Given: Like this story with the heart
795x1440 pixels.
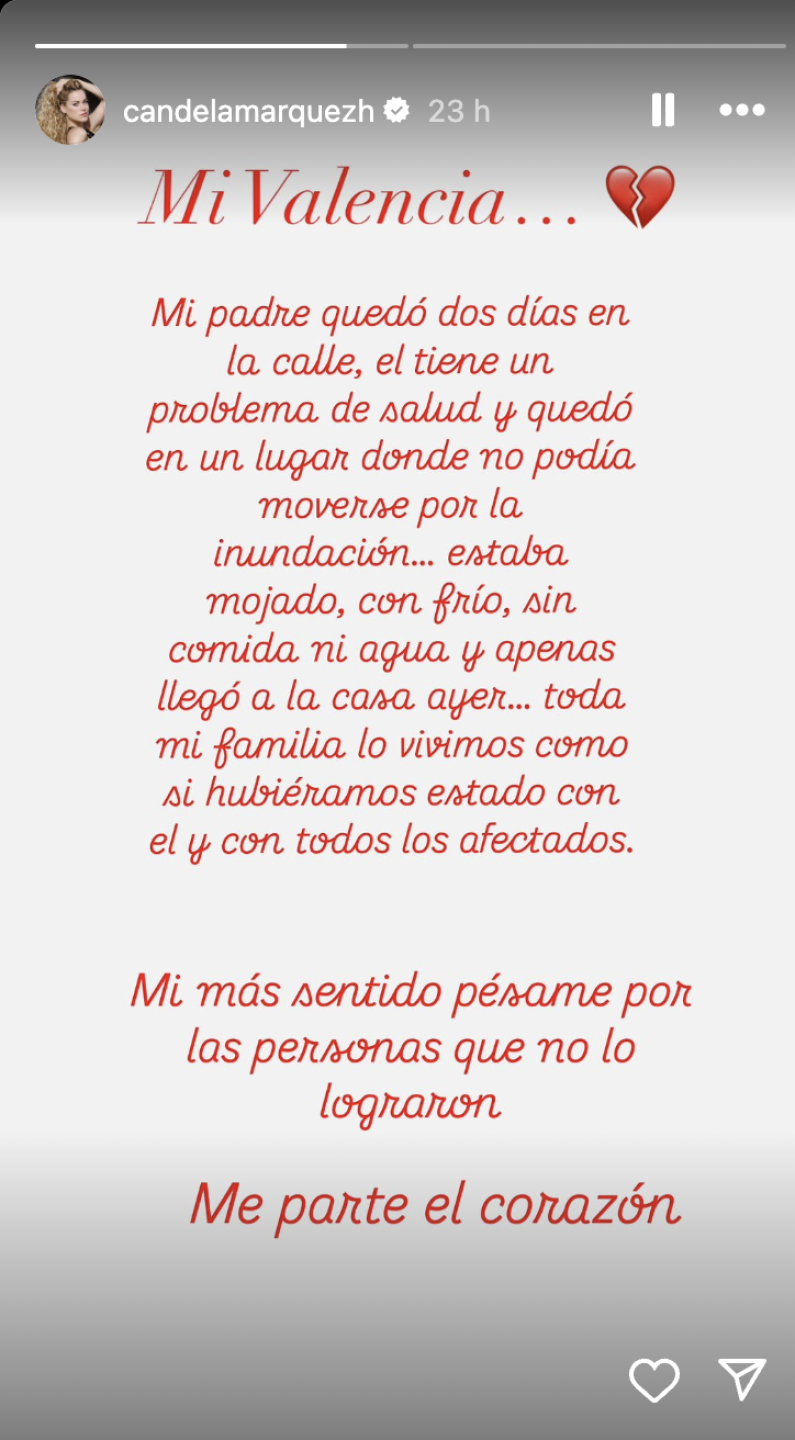Looking at the screenshot, I should (x=654, y=1380).
